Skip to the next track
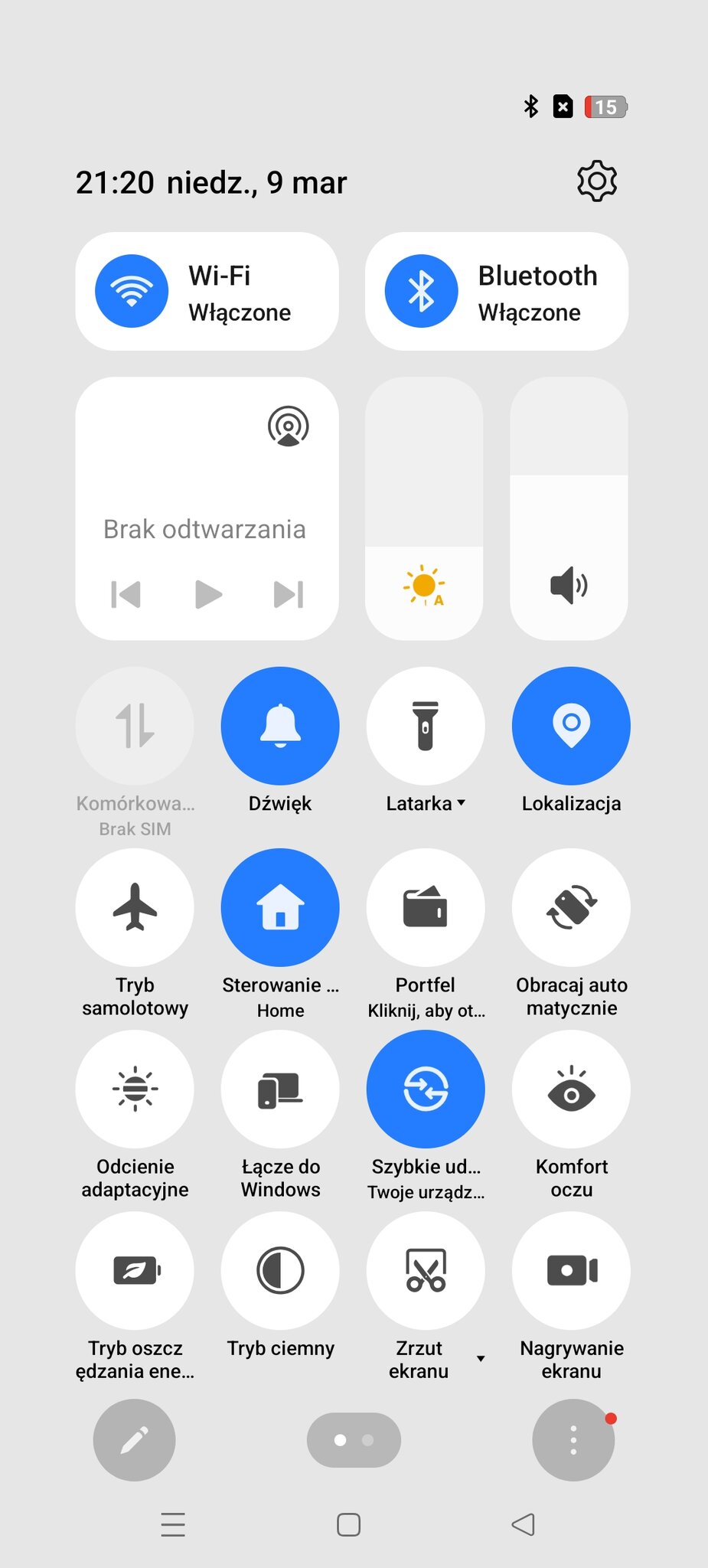 (289, 594)
